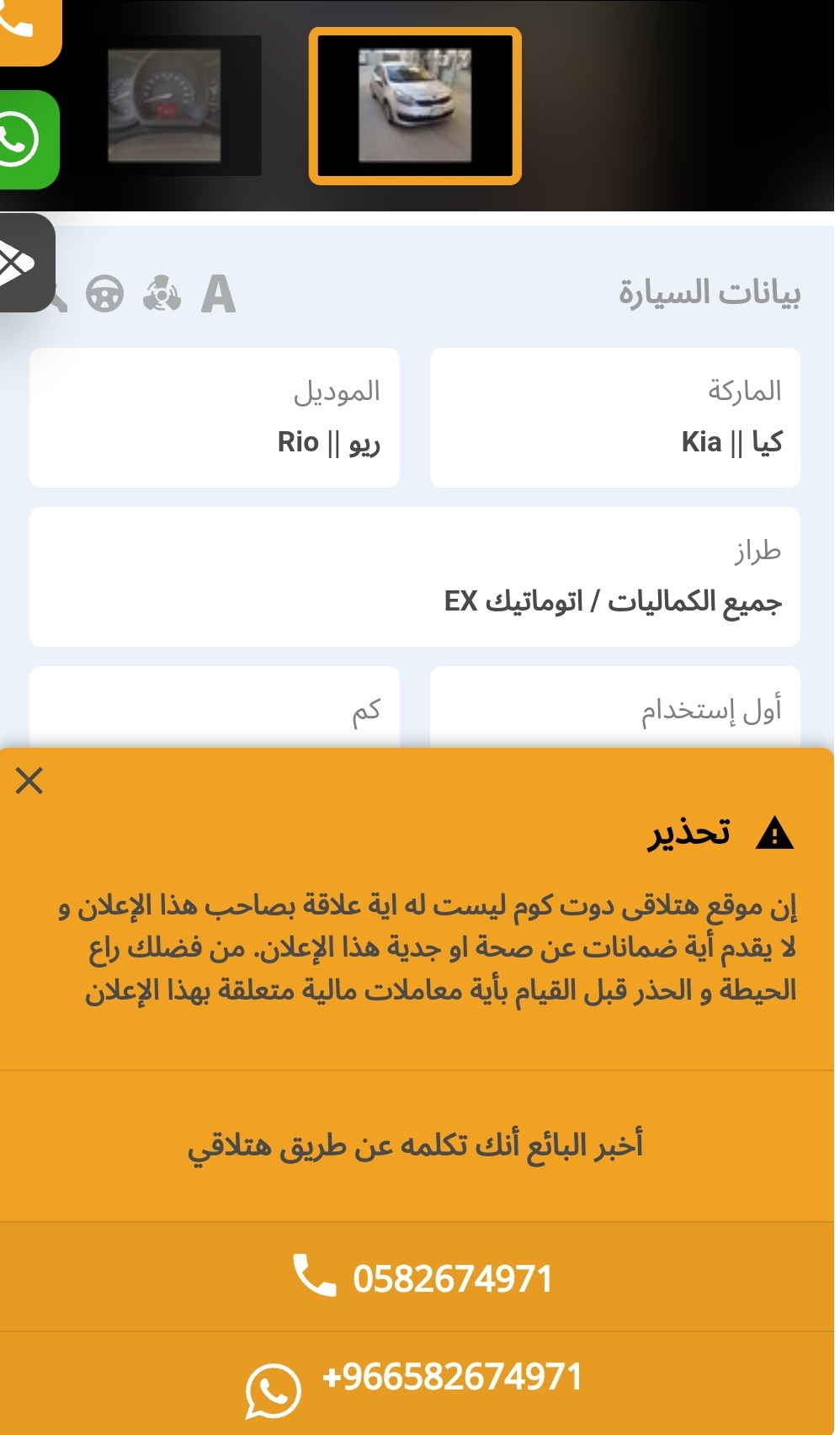The width and height of the screenshot is (840, 1435).
Task: Select the car exterior photo thumbnail
Action: click(415, 105)
